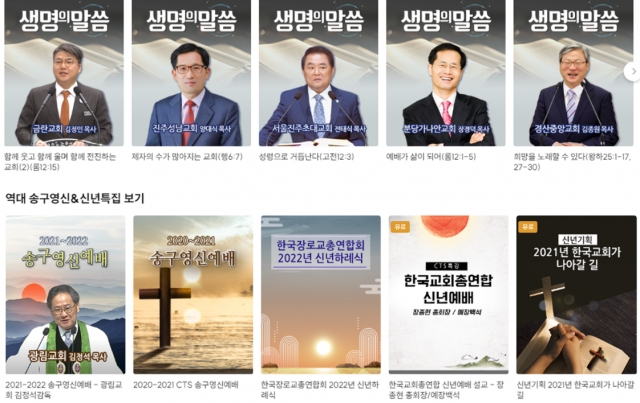
Task: Open the 서울진주초대교회 sermon video
Action: click(319, 75)
